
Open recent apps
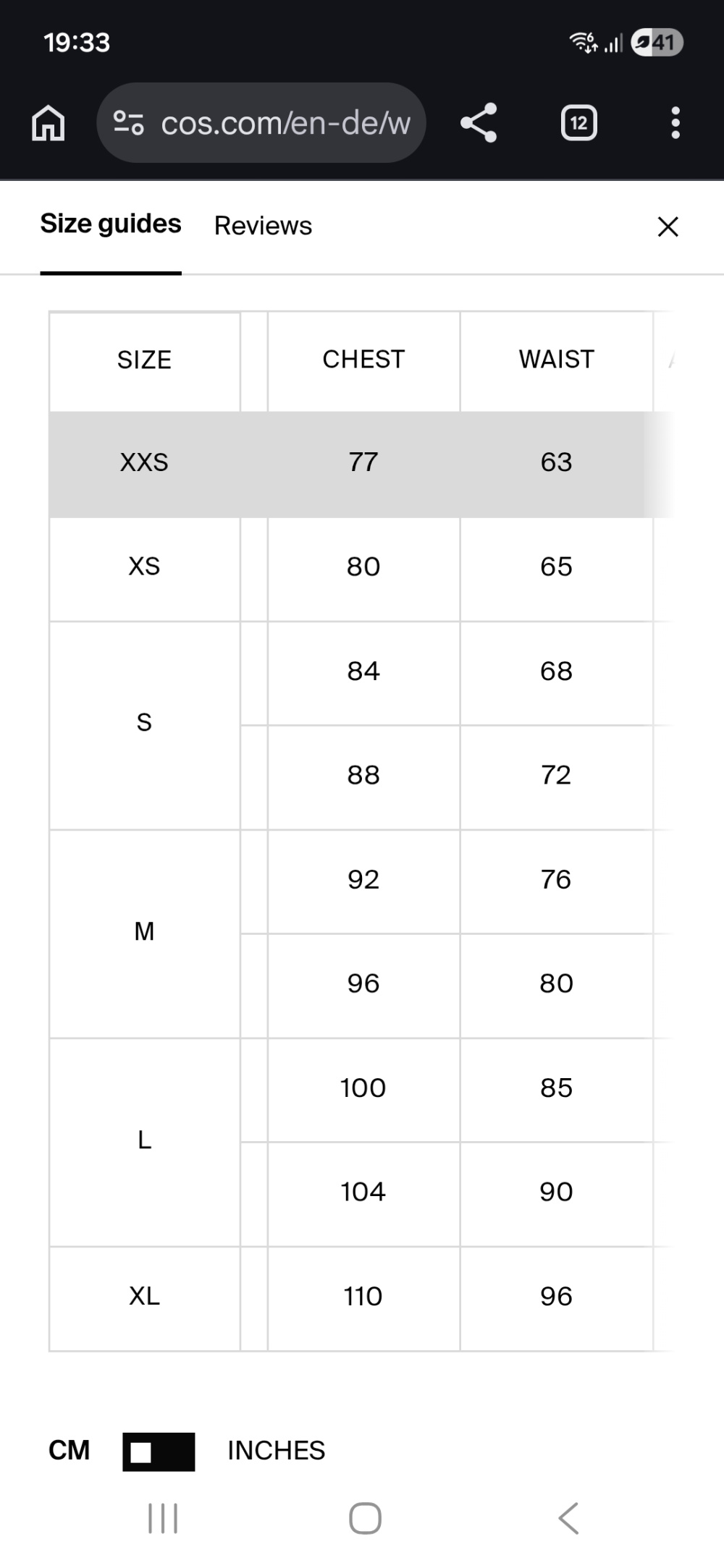(162, 1518)
